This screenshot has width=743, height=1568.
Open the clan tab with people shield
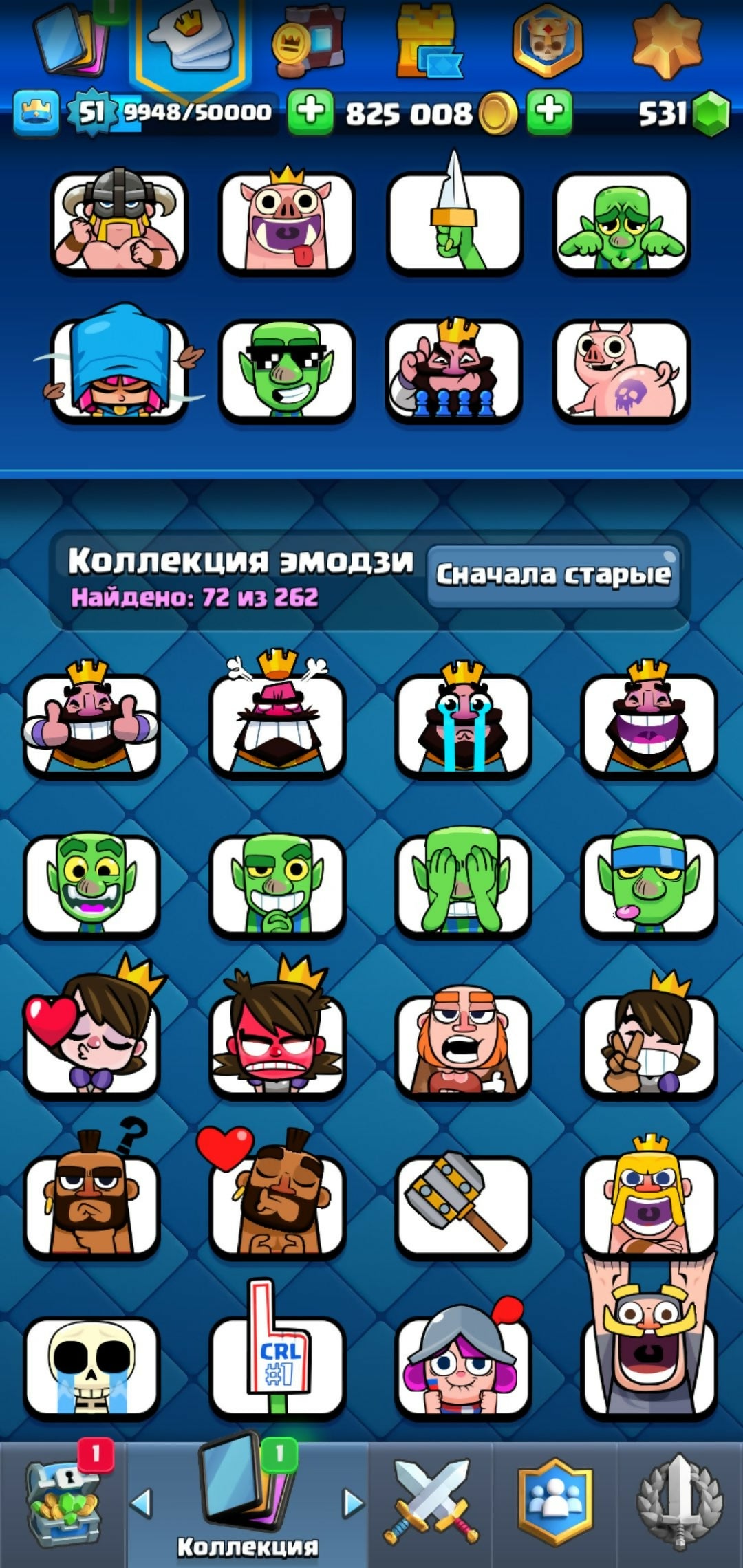pos(554,1503)
